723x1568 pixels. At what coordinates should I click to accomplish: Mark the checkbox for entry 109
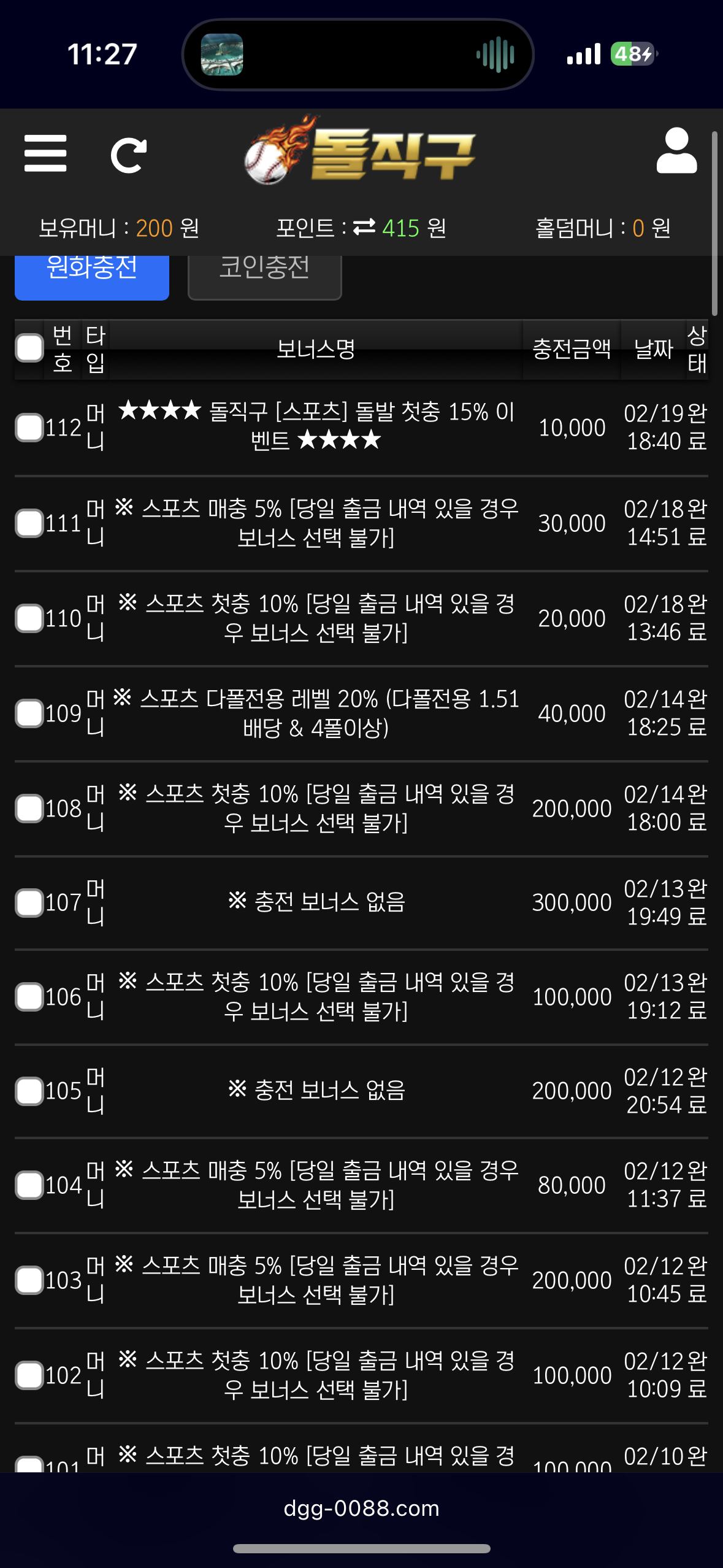coord(29,713)
